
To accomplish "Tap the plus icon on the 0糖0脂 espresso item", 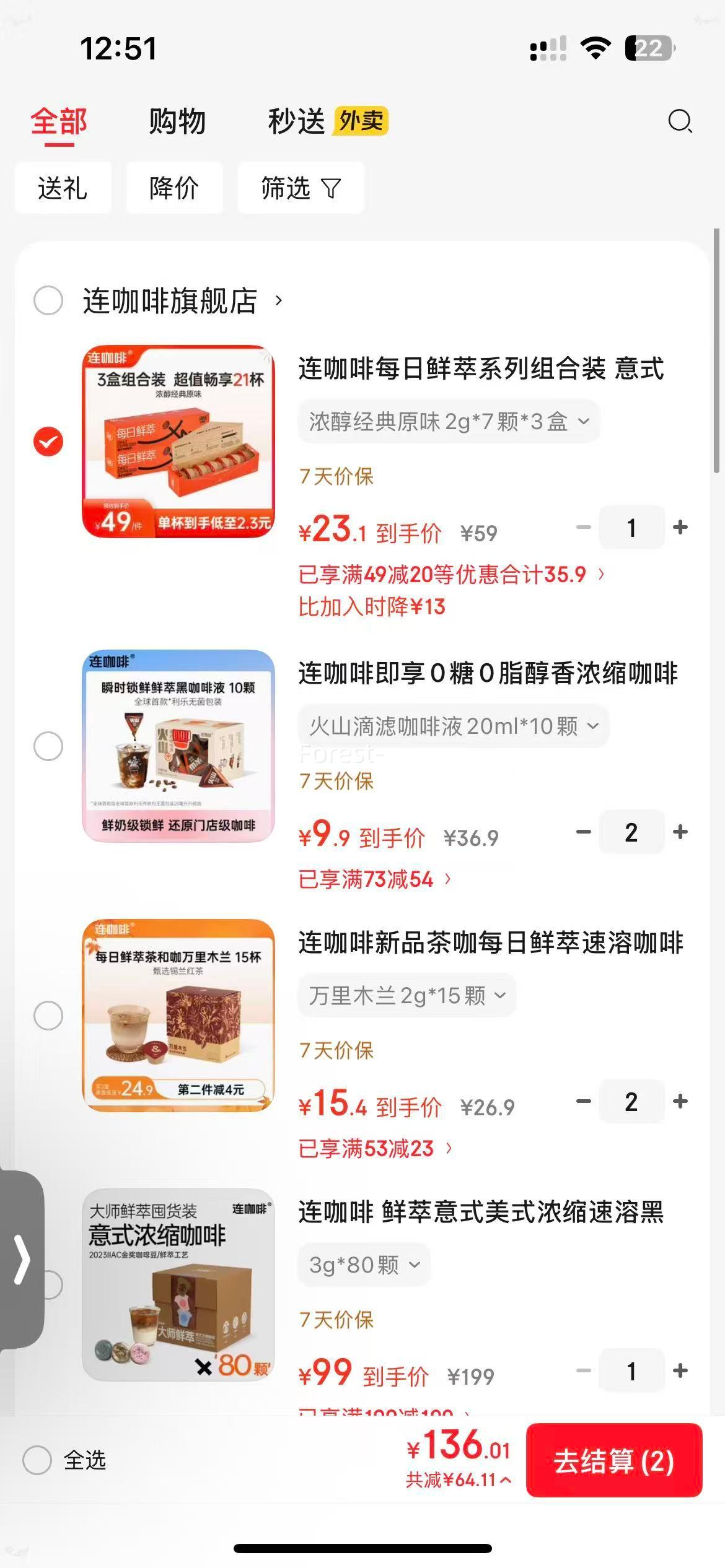I will pyautogui.click(x=680, y=832).
